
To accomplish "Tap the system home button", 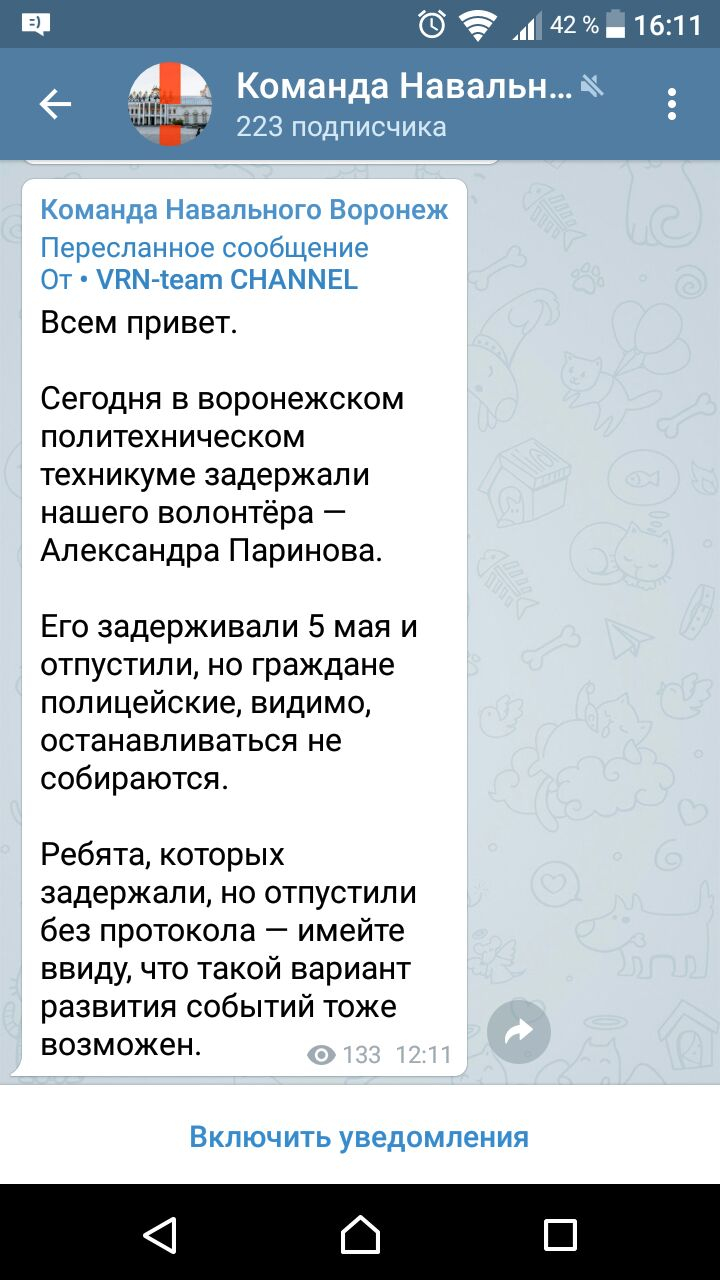I will (360, 1234).
